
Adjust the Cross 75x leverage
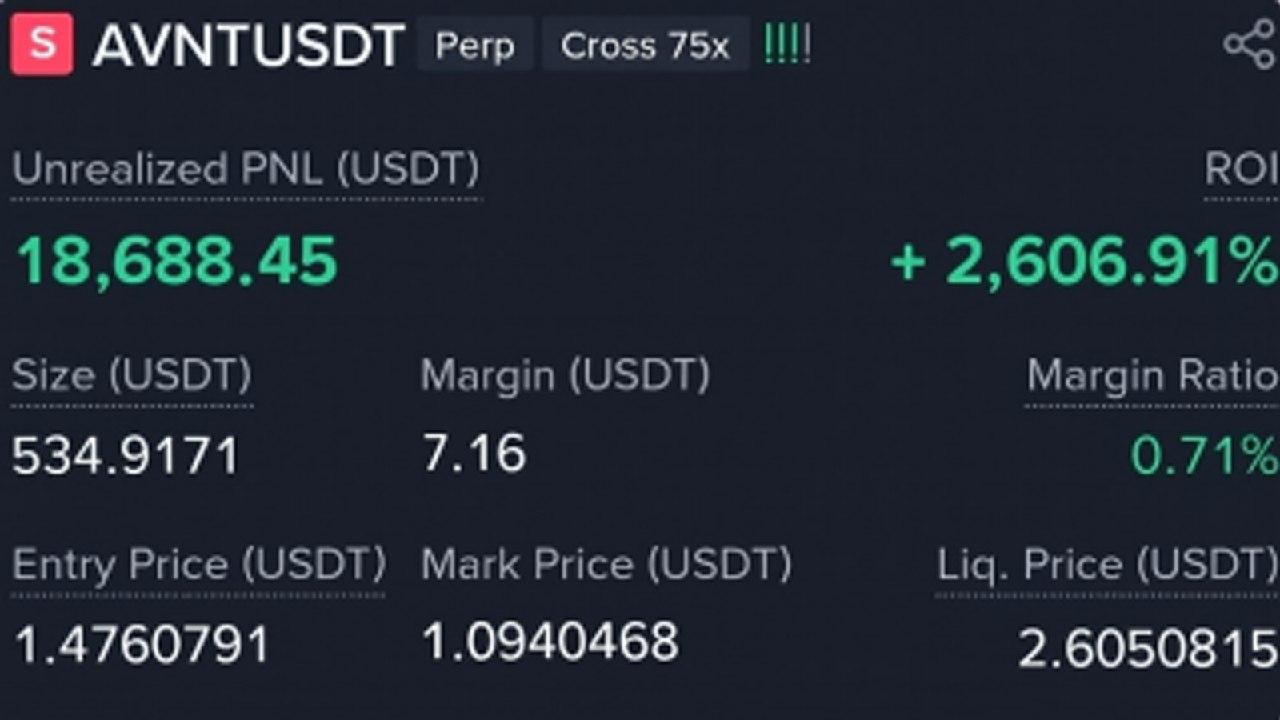645,46
